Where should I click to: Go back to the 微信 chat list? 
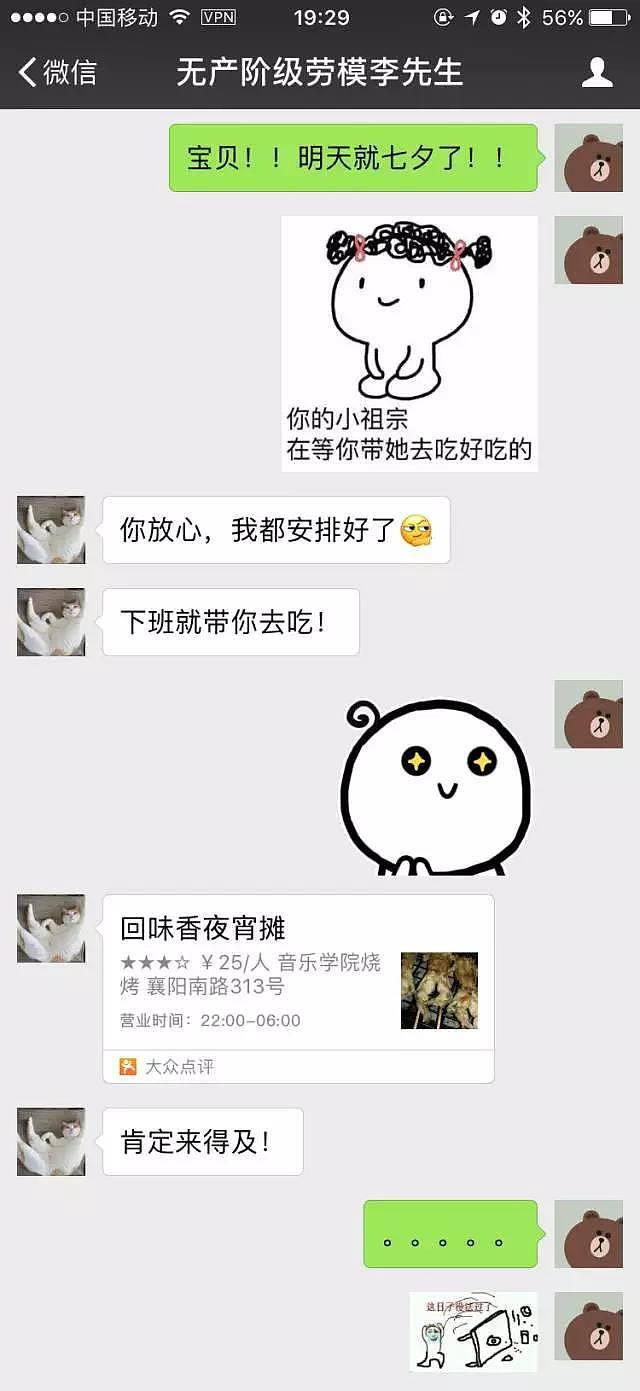57,73
